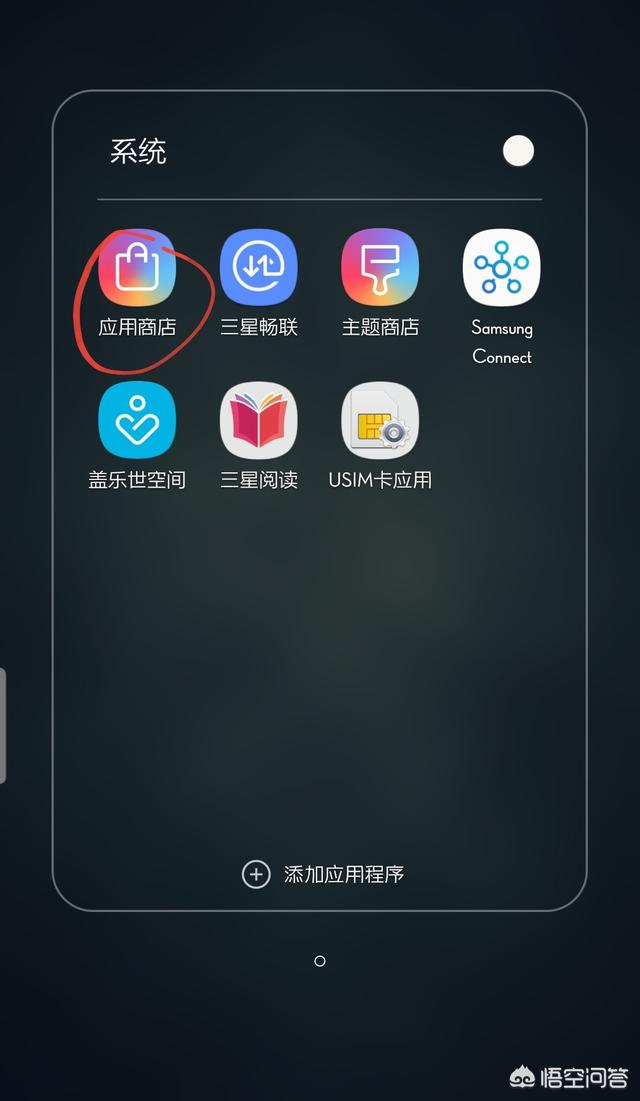Open Samsung Connect
This screenshot has height=1101, width=640.
[x=502, y=268]
